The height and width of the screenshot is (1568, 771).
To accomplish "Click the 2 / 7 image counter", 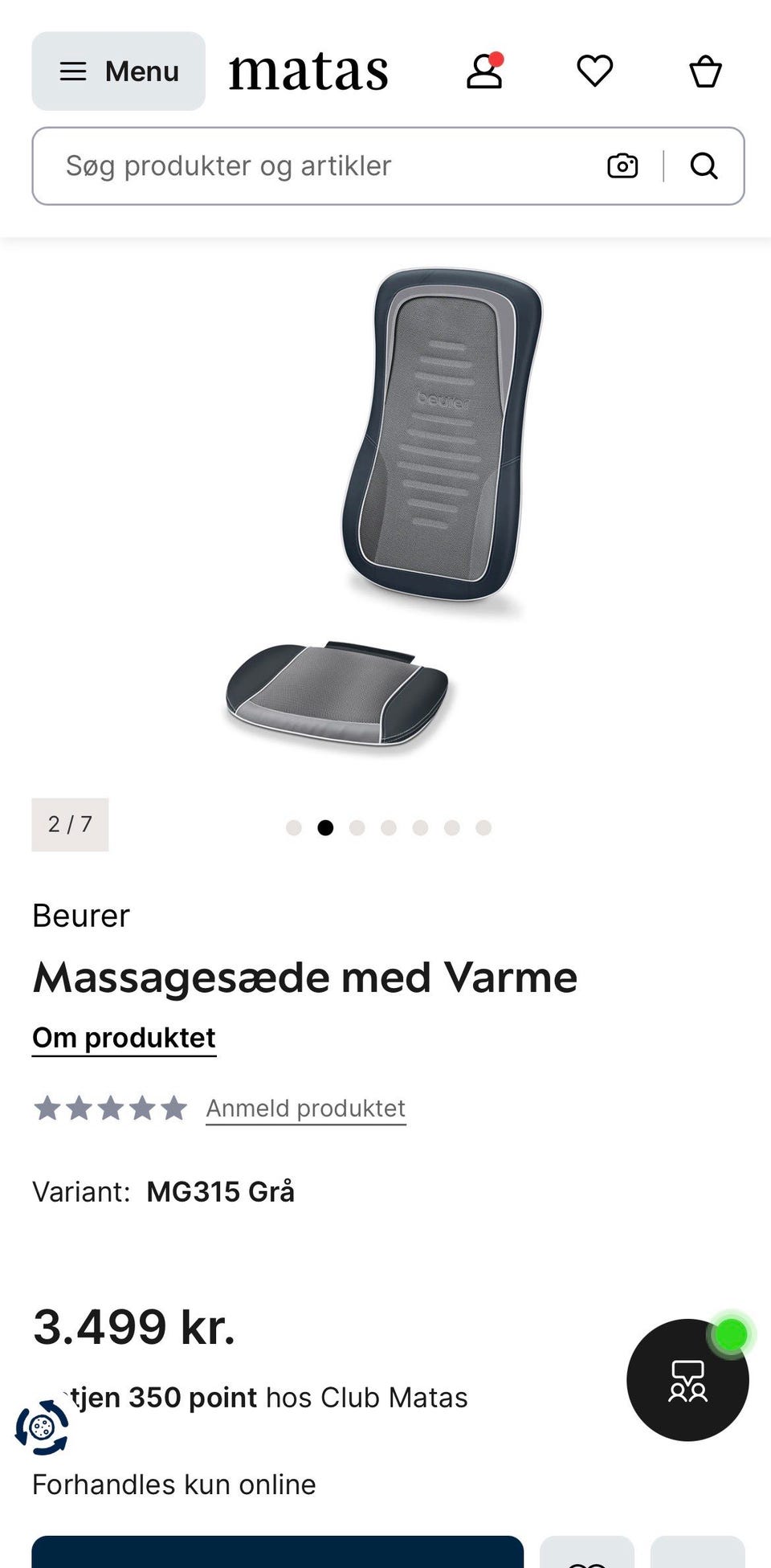I will coord(70,823).
